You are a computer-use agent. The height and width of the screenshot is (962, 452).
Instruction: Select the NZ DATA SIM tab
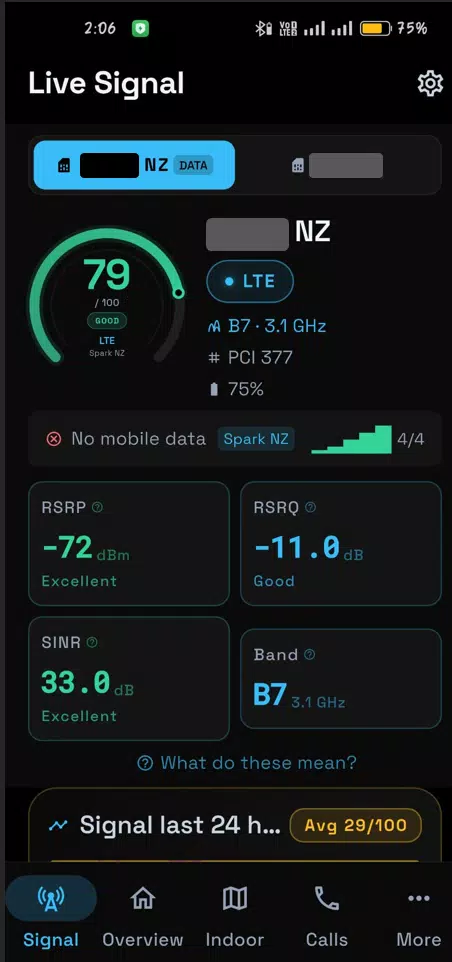coord(134,165)
